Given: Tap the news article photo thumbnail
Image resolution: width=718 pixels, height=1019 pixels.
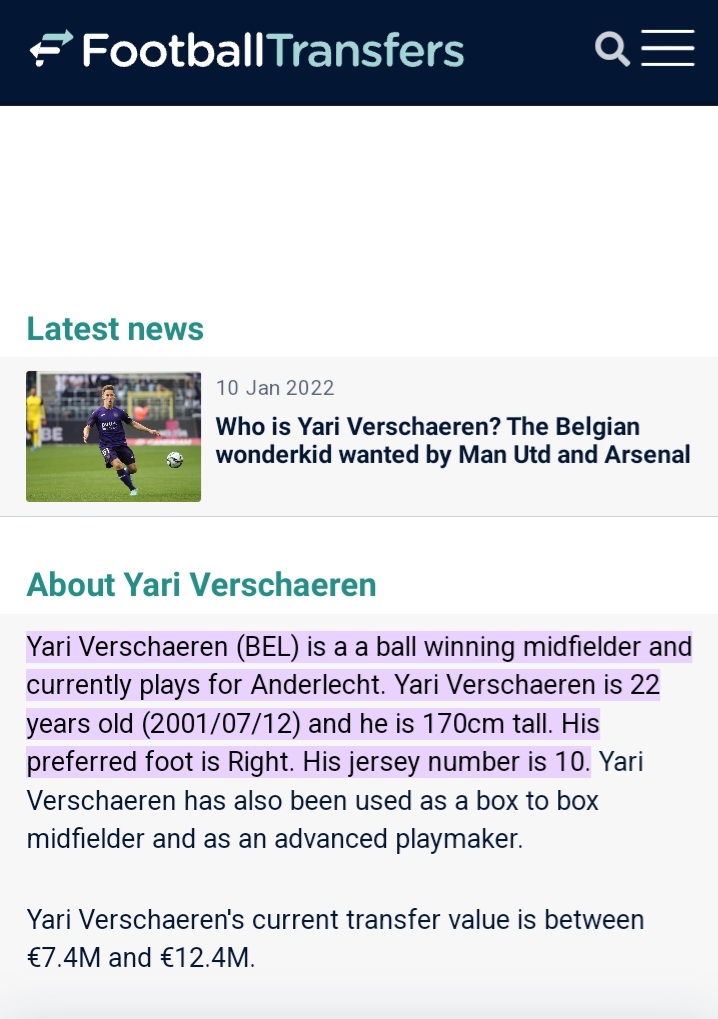Looking at the screenshot, I should tap(113, 436).
